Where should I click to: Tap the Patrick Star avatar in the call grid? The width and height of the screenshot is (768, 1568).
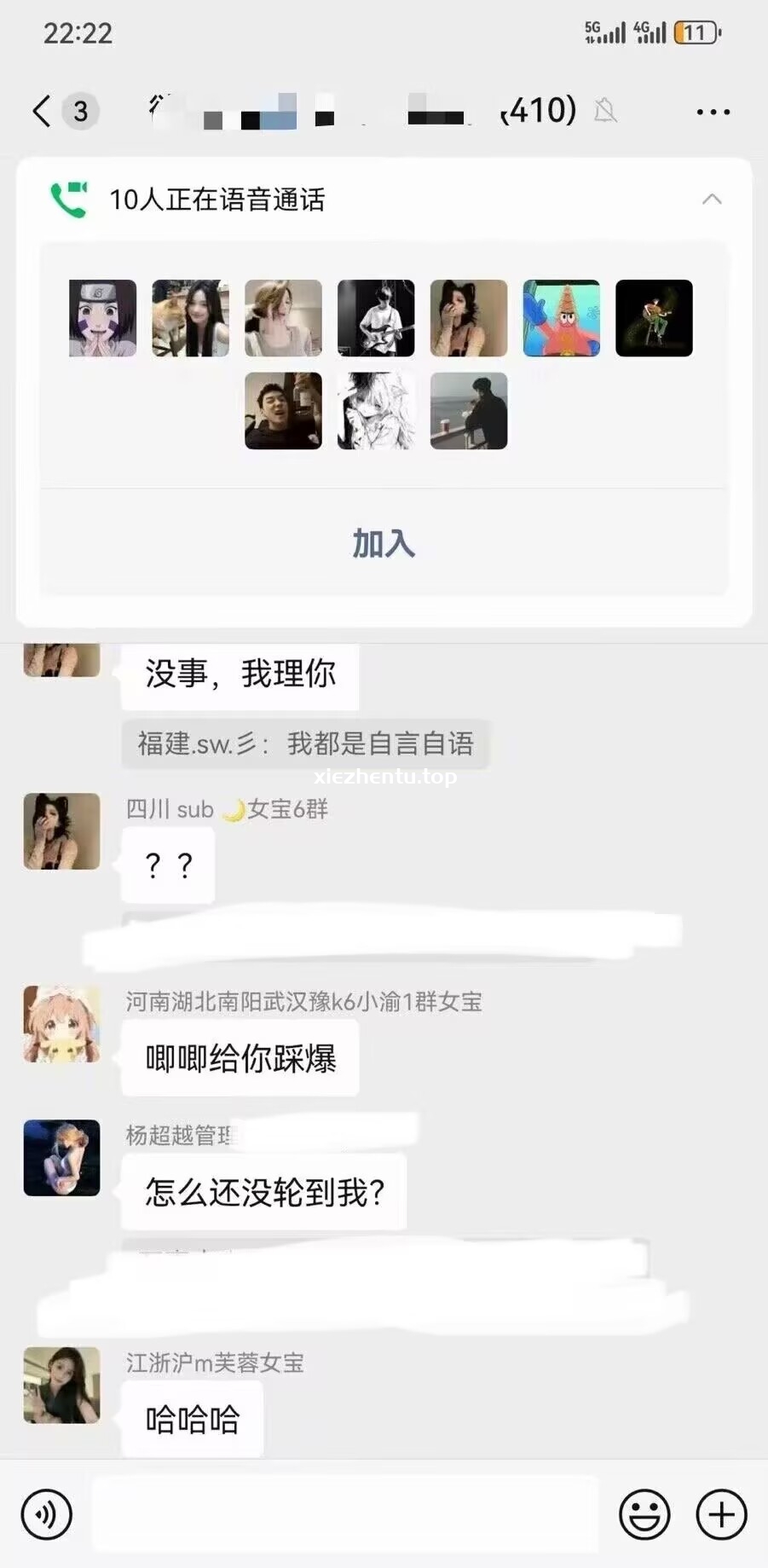point(561,317)
